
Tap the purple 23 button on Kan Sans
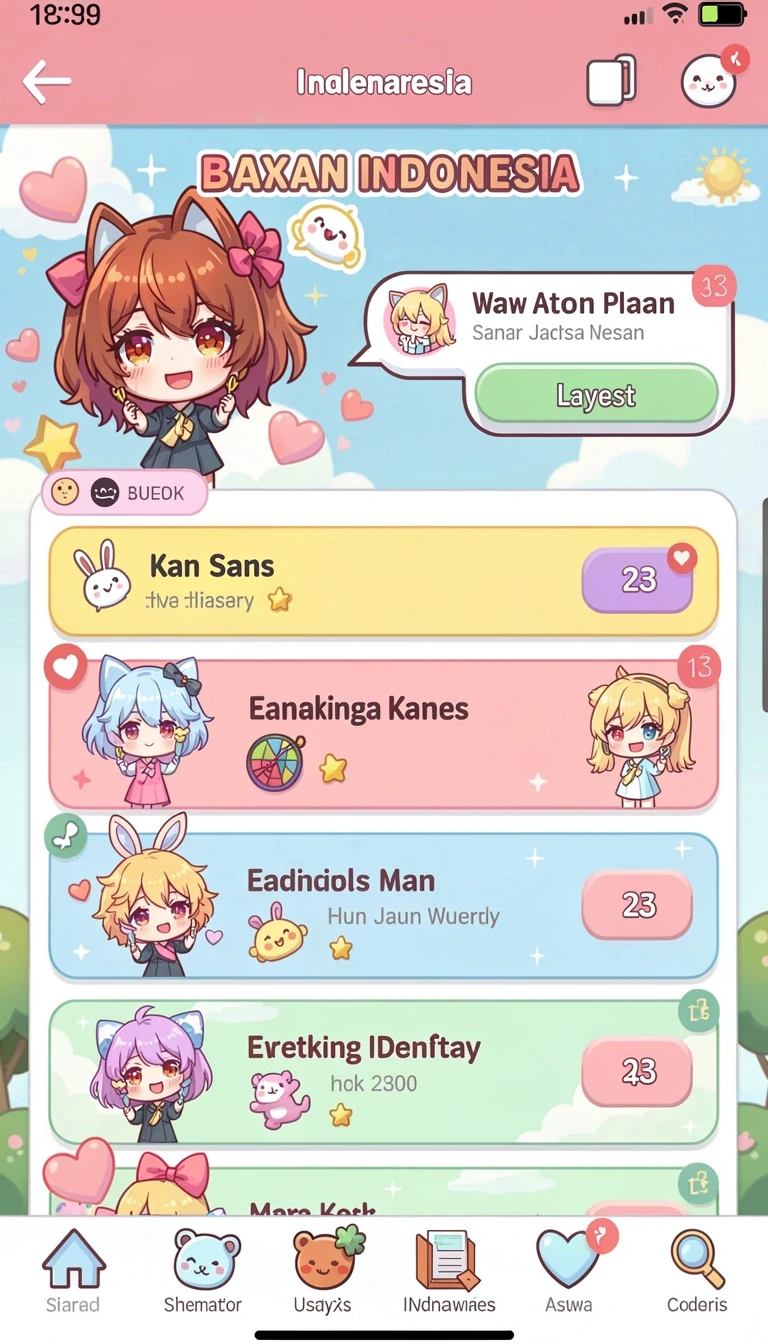(637, 580)
